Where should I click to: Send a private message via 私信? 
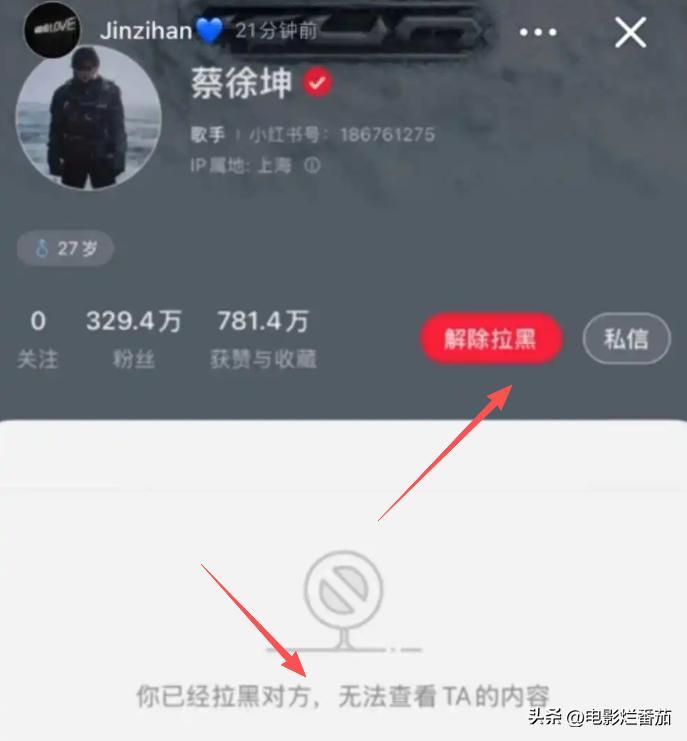pos(626,339)
